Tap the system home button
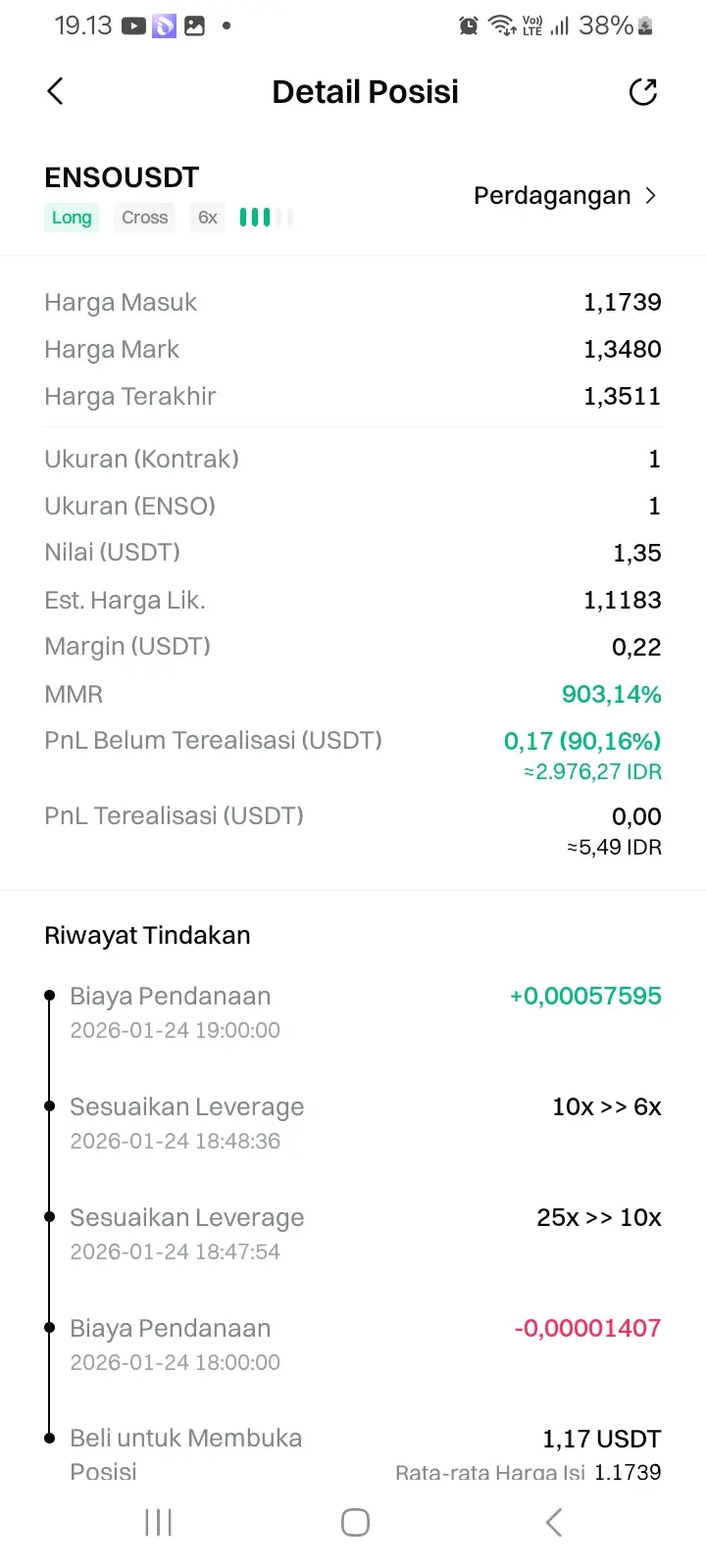Viewport: 706px width, 1568px height. tap(355, 1522)
